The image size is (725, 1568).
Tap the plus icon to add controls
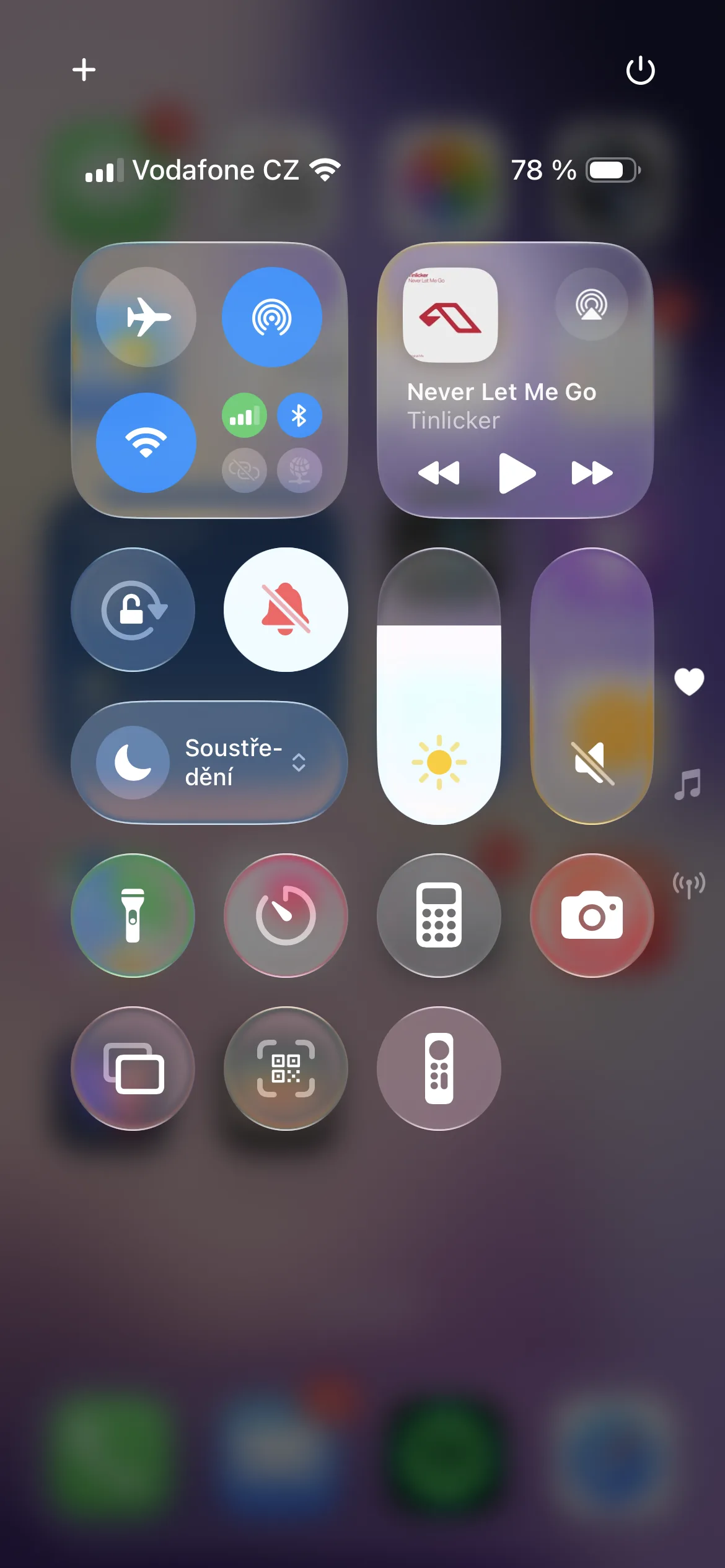click(x=84, y=69)
